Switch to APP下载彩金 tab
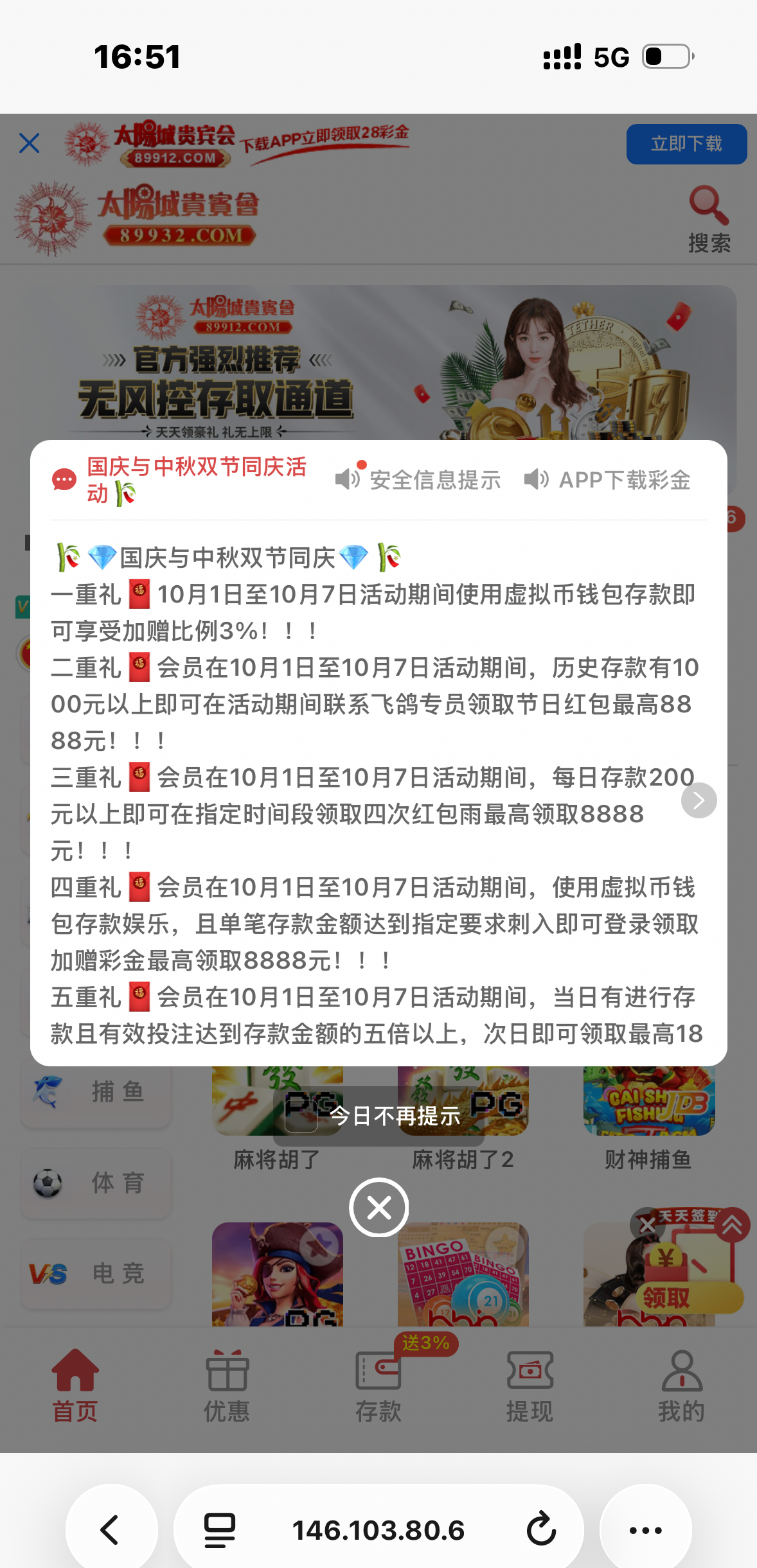757x1568 pixels. click(607, 480)
